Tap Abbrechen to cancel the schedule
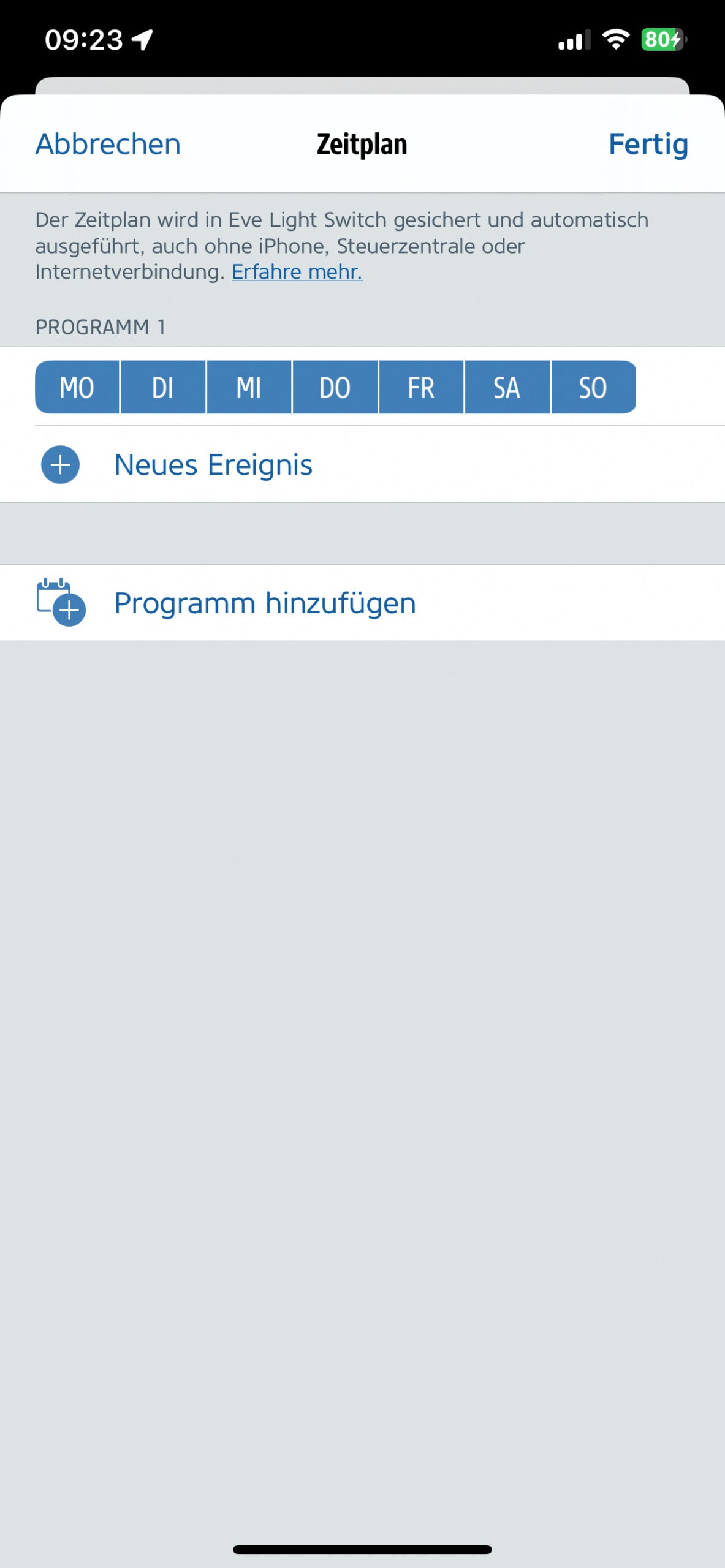The image size is (725, 1568). pos(108,145)
